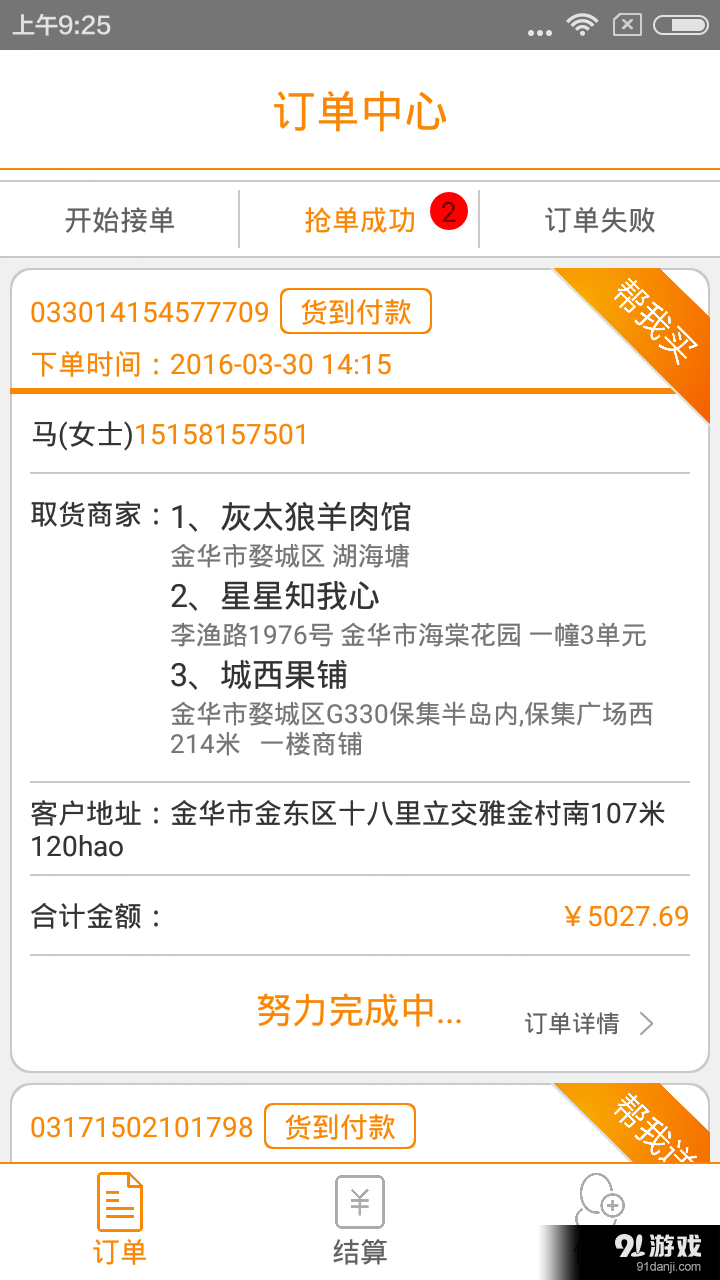Viewport: 720px width, 1280px height.
Task: Tap the red badge showing 2 grabbed orders
Action: pyautogui.click(x=449, y=211)
